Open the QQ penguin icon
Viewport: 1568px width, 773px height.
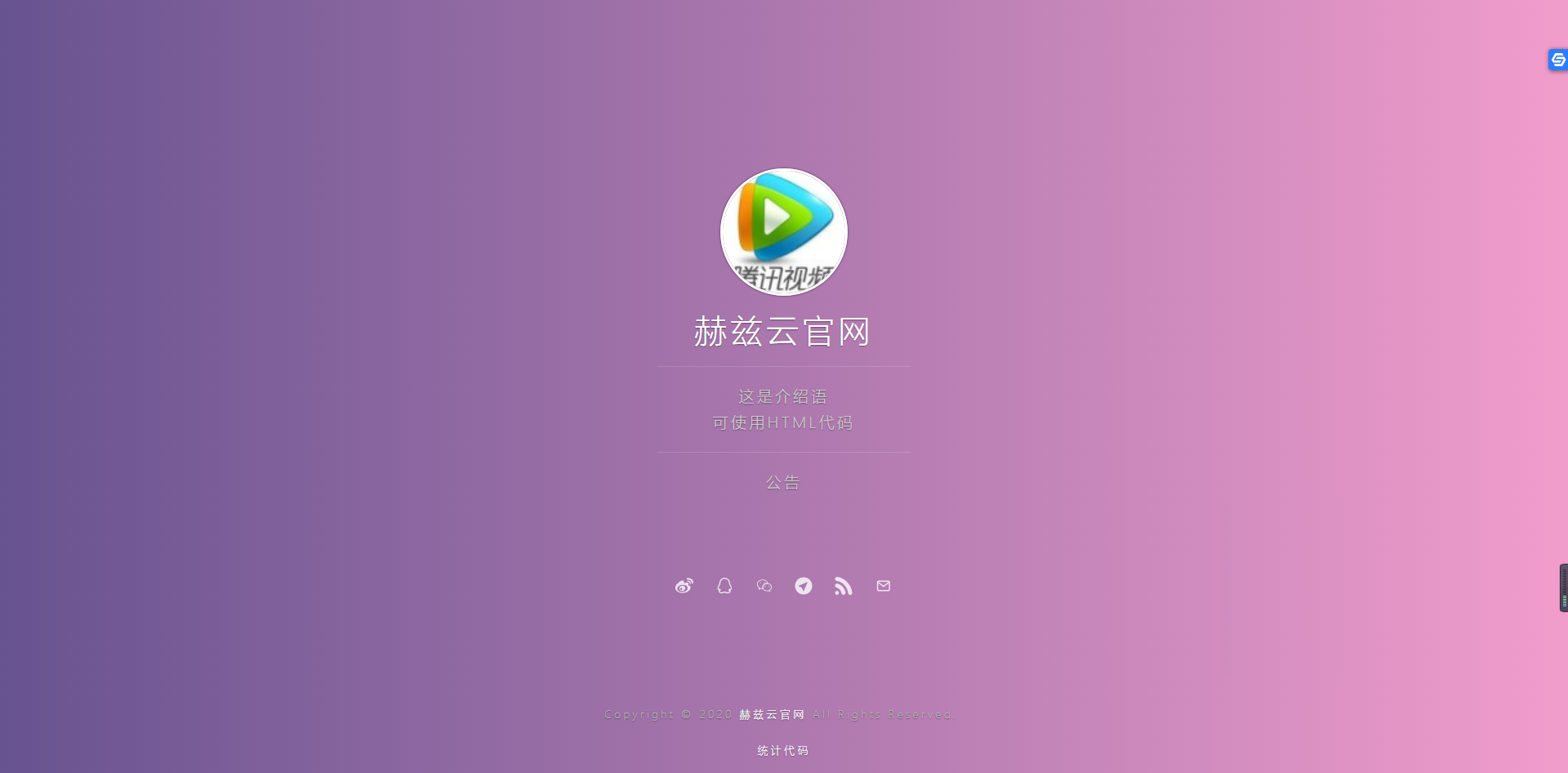tap(724, 586)
